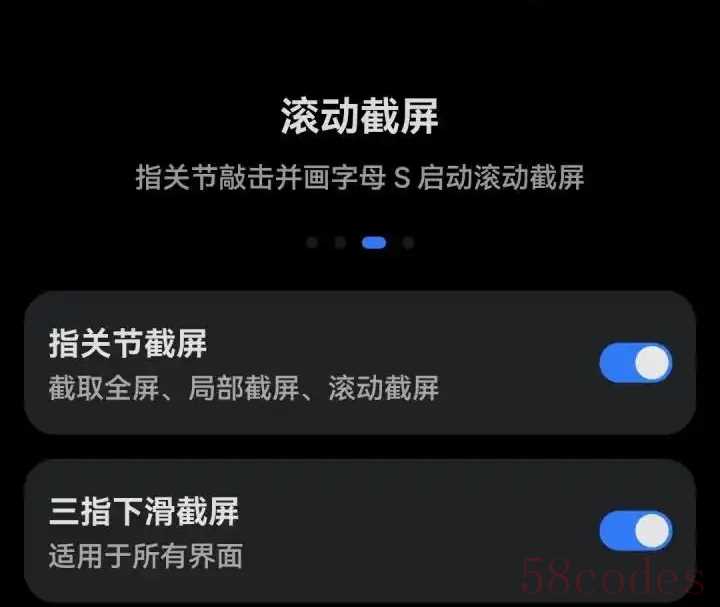The image size is (720, 607).
Task: Turn off the 指关节截屏 switch
Action: [635, 363]
